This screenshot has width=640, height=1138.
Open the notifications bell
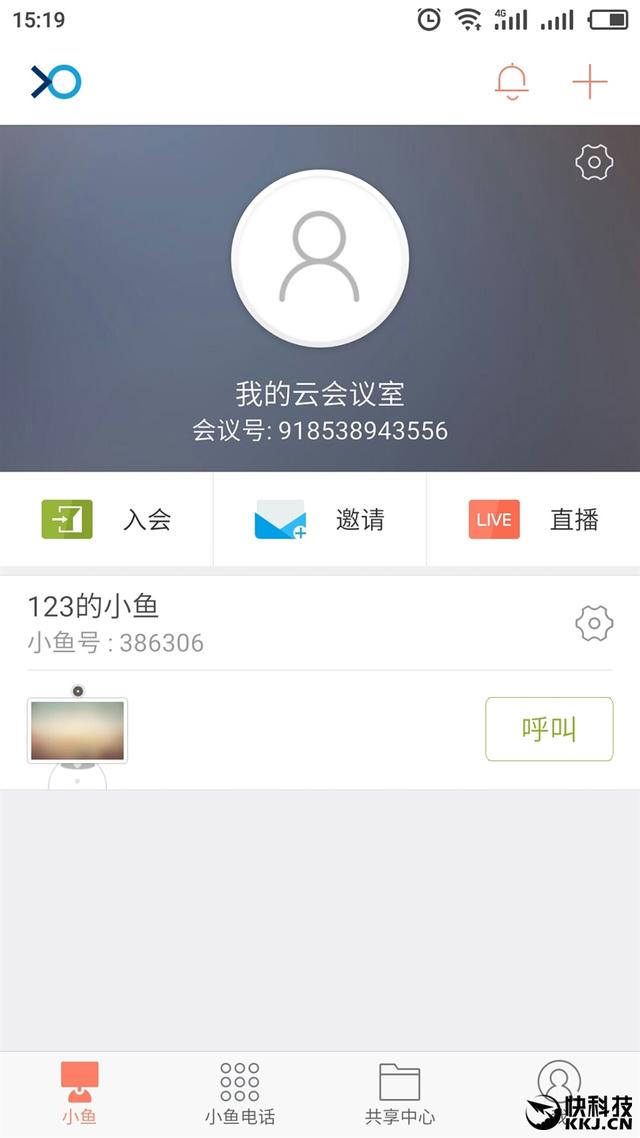click(511, 82)
